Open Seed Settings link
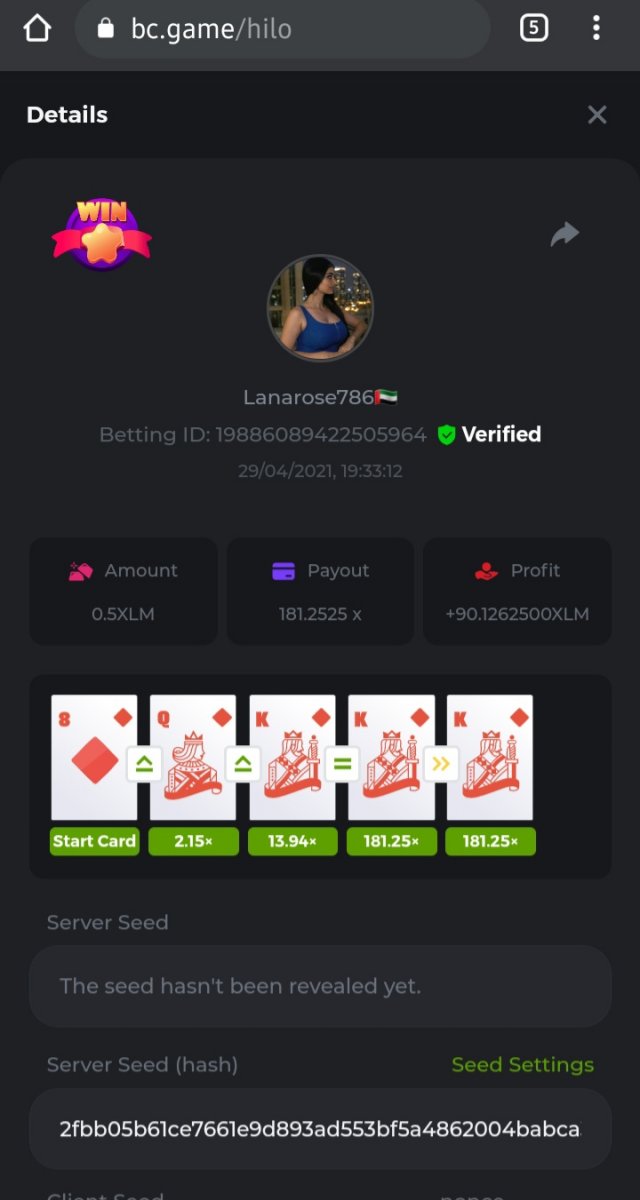Viewport: 640px width, 1200px height. pos(522,1065)
